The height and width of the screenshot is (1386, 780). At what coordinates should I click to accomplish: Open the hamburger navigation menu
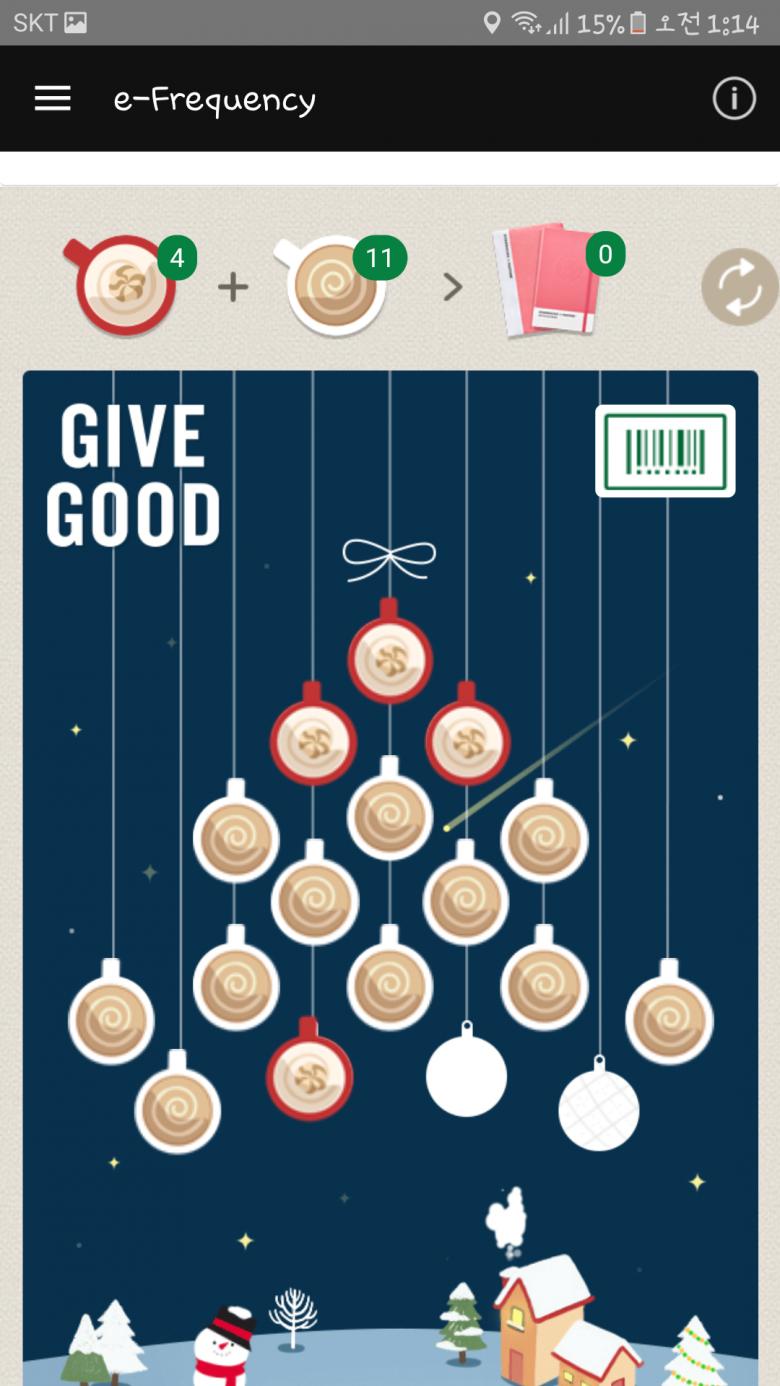pyautogui.click(x=53, y=98)
